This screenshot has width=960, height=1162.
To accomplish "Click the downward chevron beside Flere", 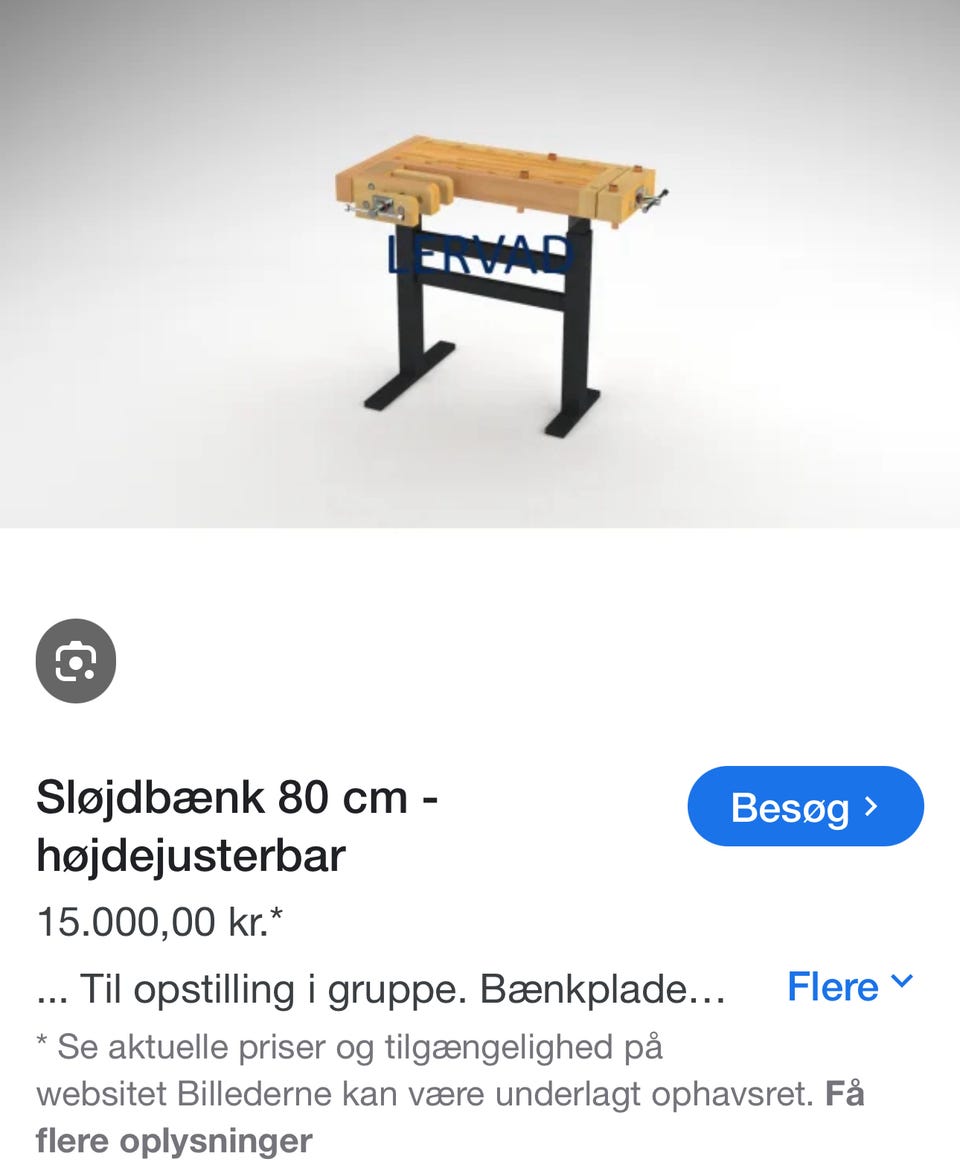I will (x=903, y=984).
